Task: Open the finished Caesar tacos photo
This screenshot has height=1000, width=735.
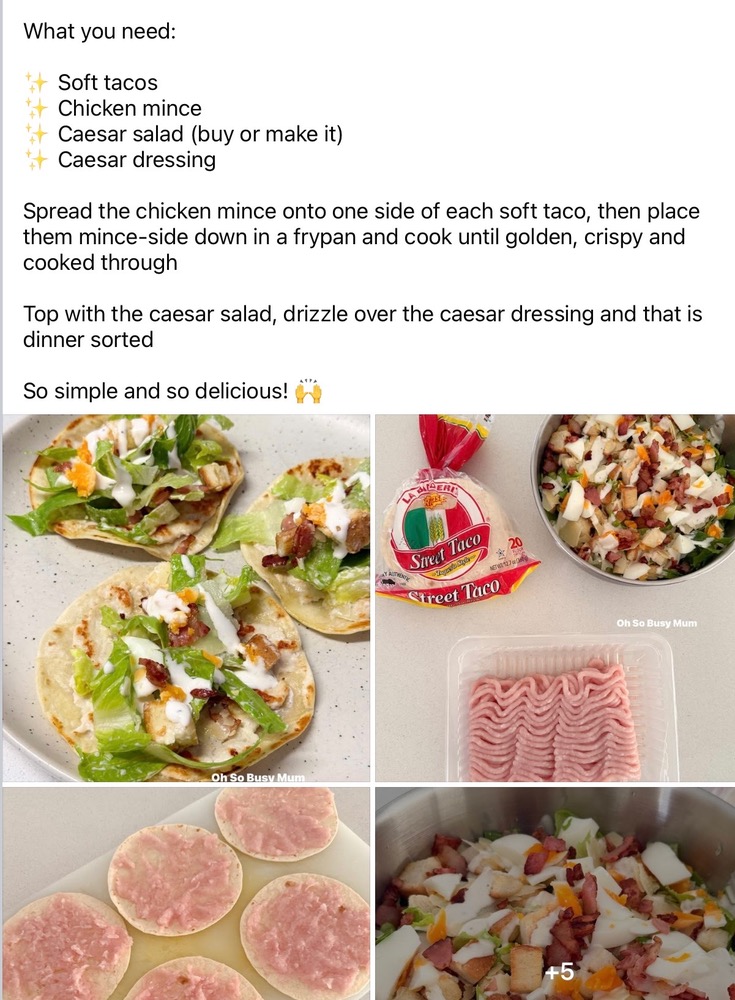Action: coord(185,598)
